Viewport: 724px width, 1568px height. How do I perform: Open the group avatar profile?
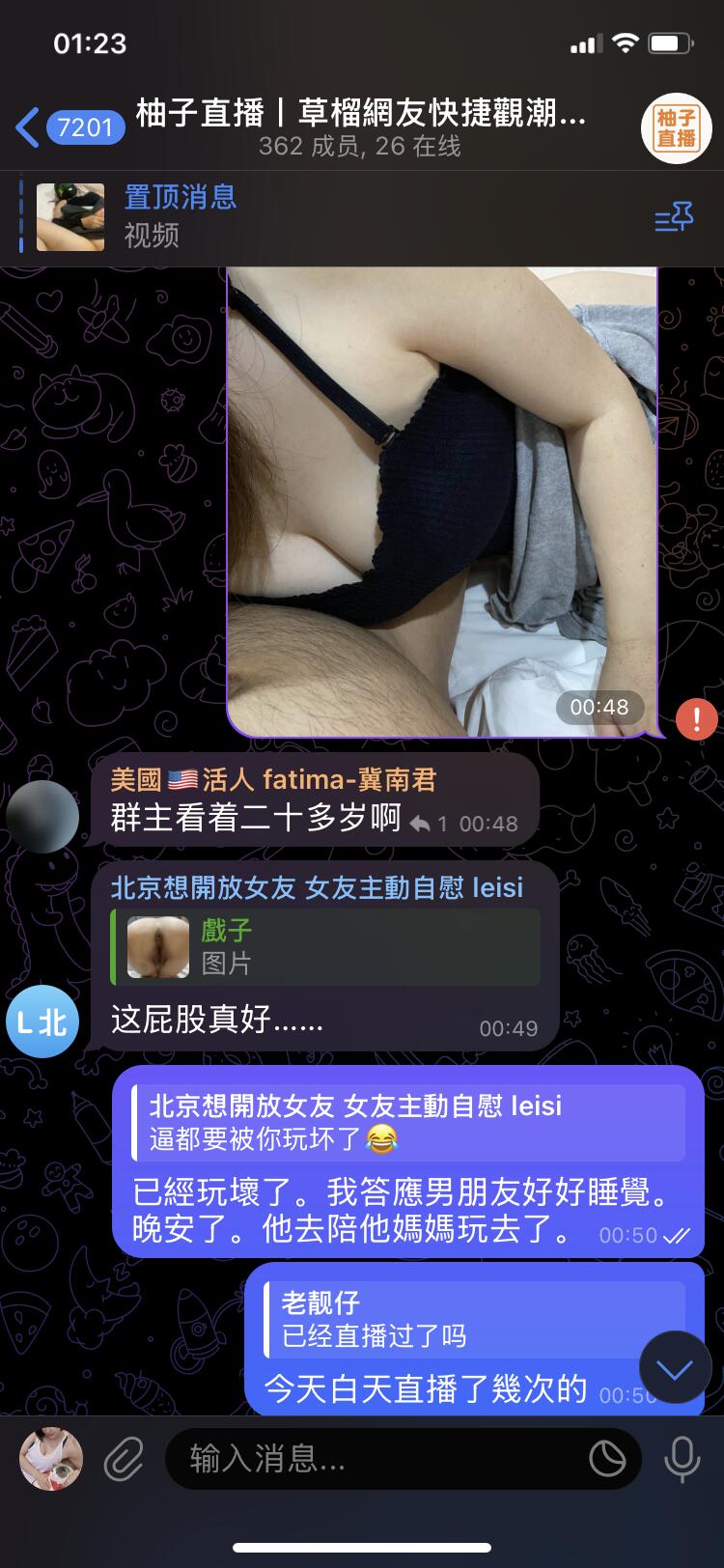click(x=676, y=127)
